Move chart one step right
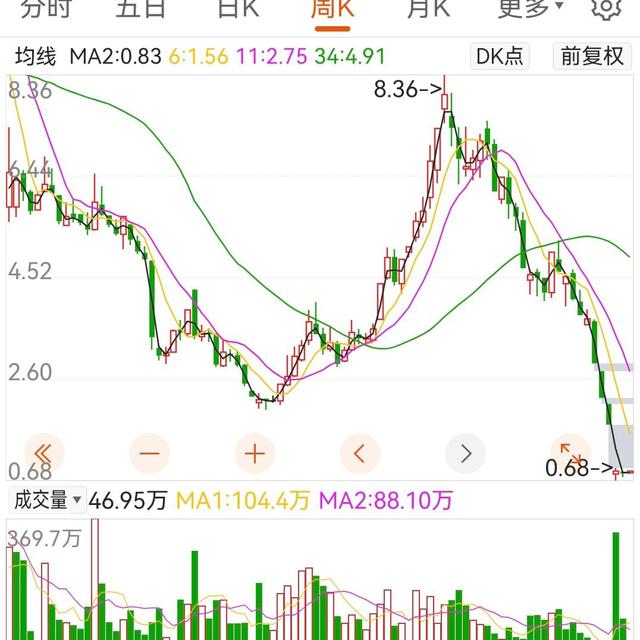This screenshot has height=640, width=640. [x=466, y=453]
